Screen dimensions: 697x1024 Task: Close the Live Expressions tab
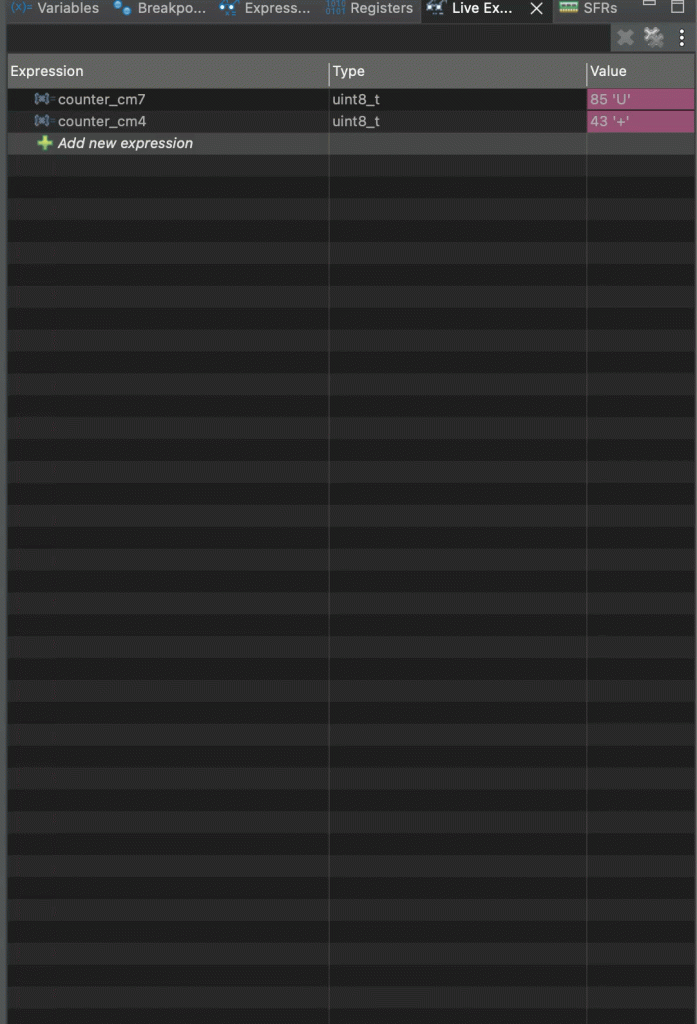537,8
